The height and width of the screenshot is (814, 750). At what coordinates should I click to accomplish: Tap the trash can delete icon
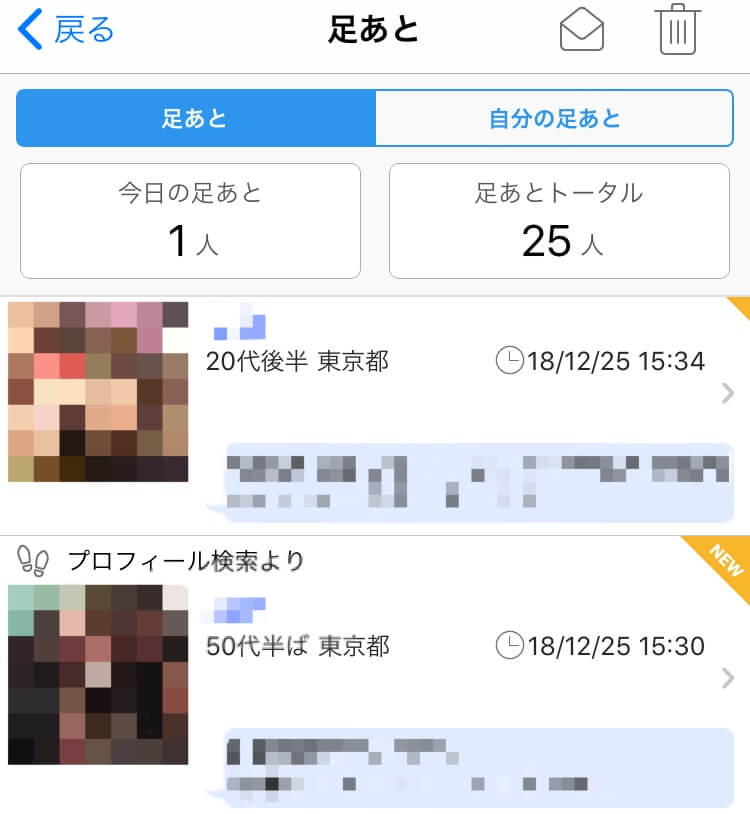pyautogui.click(x=679, y=30)
